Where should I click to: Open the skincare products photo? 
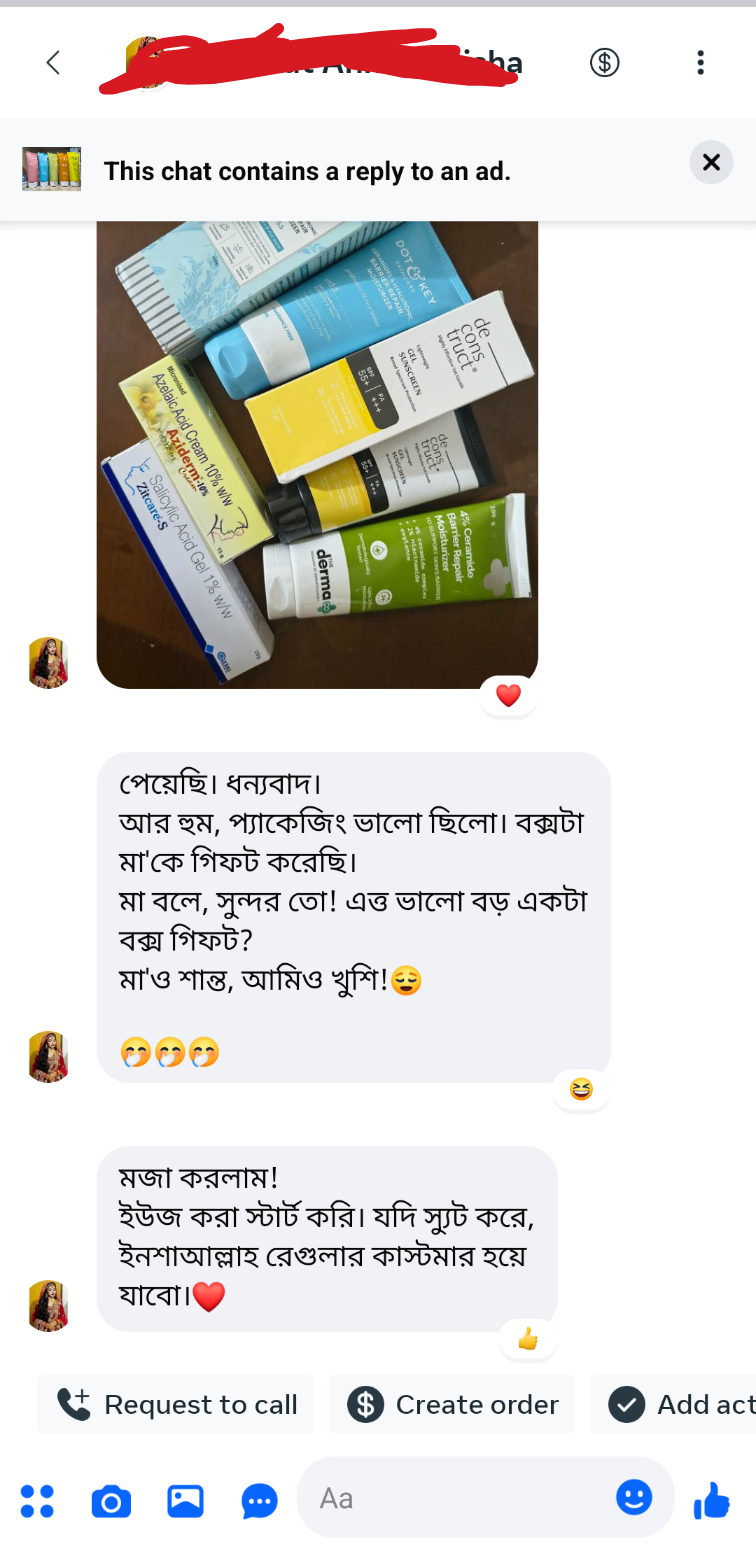coord(317,454)
